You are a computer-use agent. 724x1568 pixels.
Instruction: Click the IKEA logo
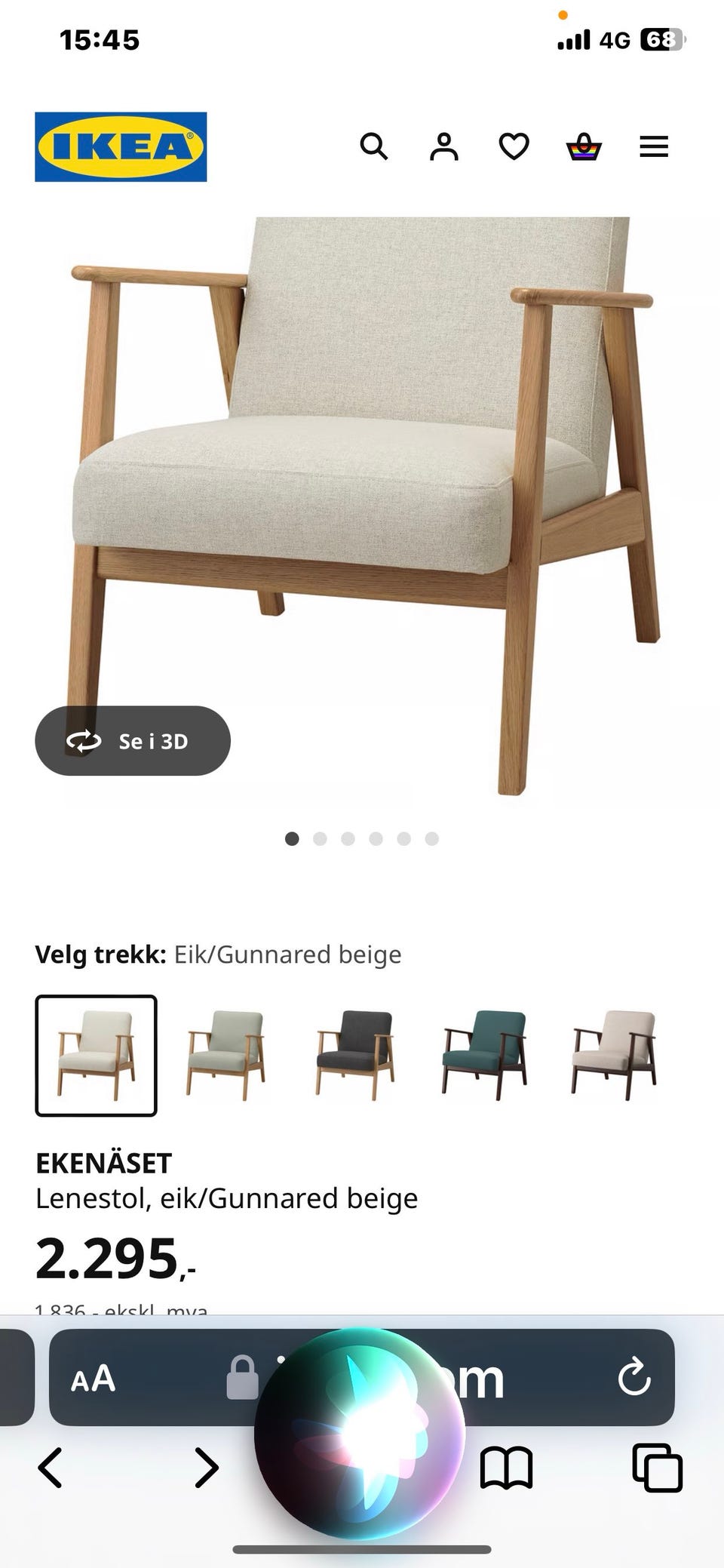121,145
